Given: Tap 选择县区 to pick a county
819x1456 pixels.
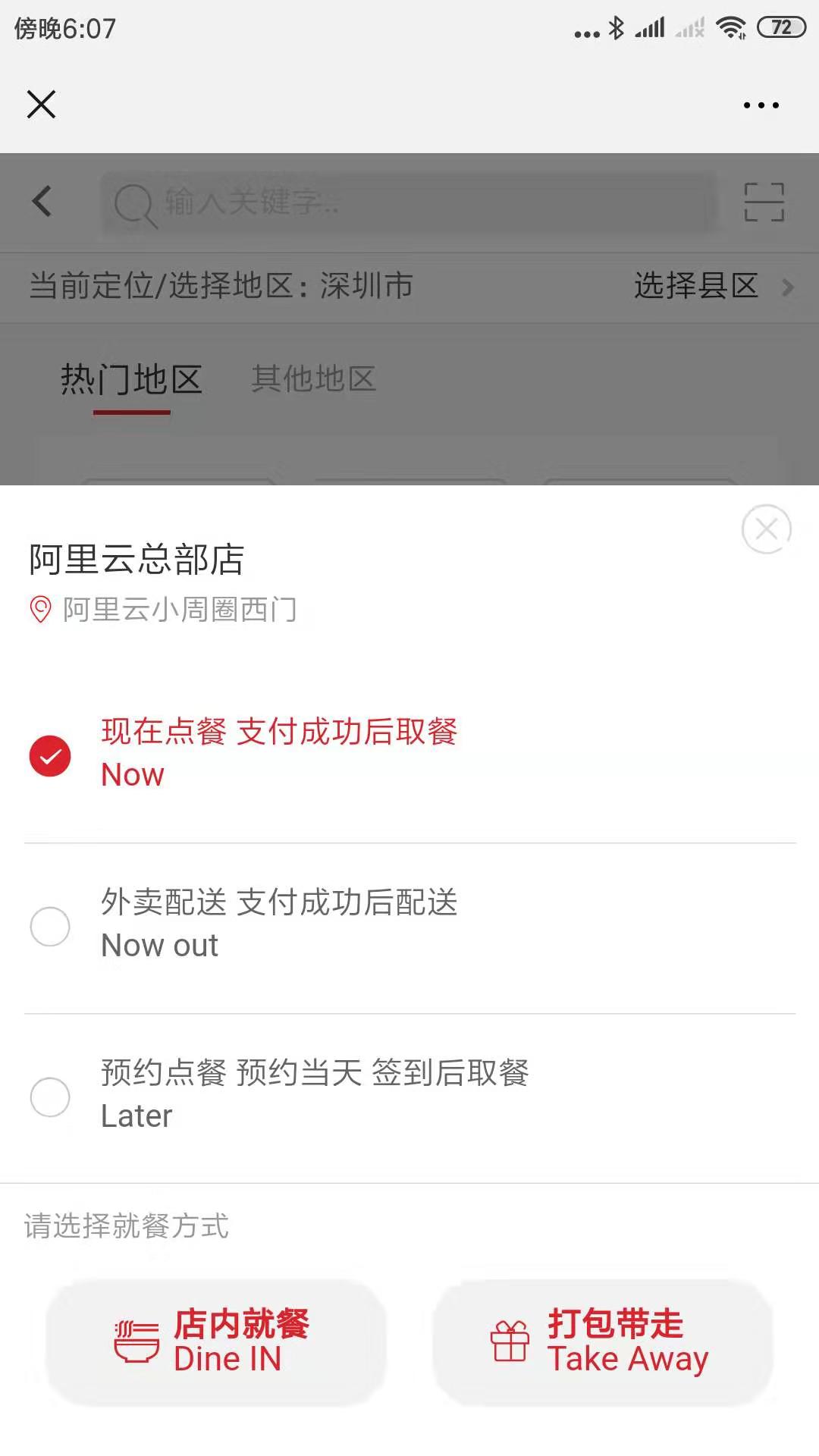Looking at the screenshot, I should tap(695, 287).
